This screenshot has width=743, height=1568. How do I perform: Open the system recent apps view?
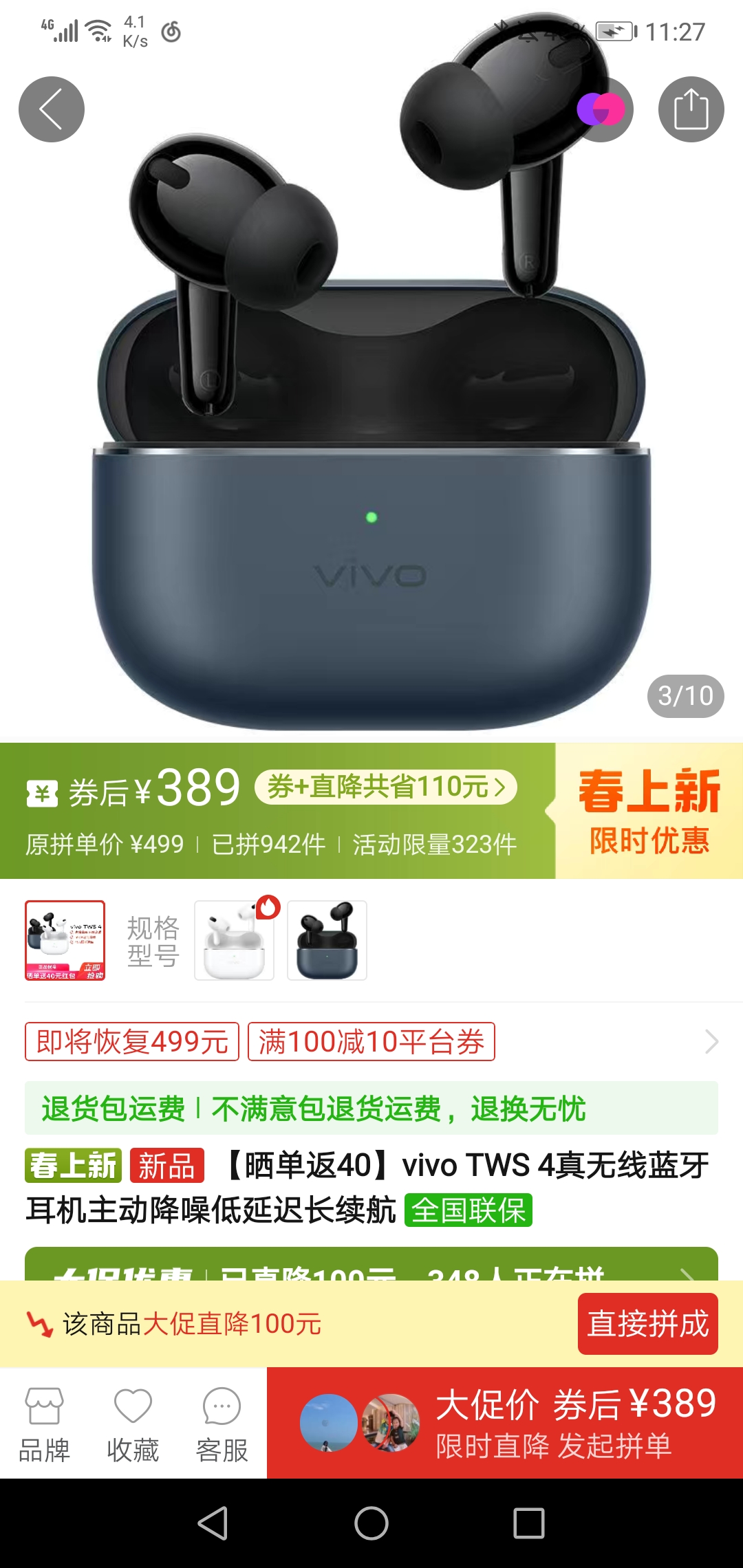click(x=529, y=1523)
